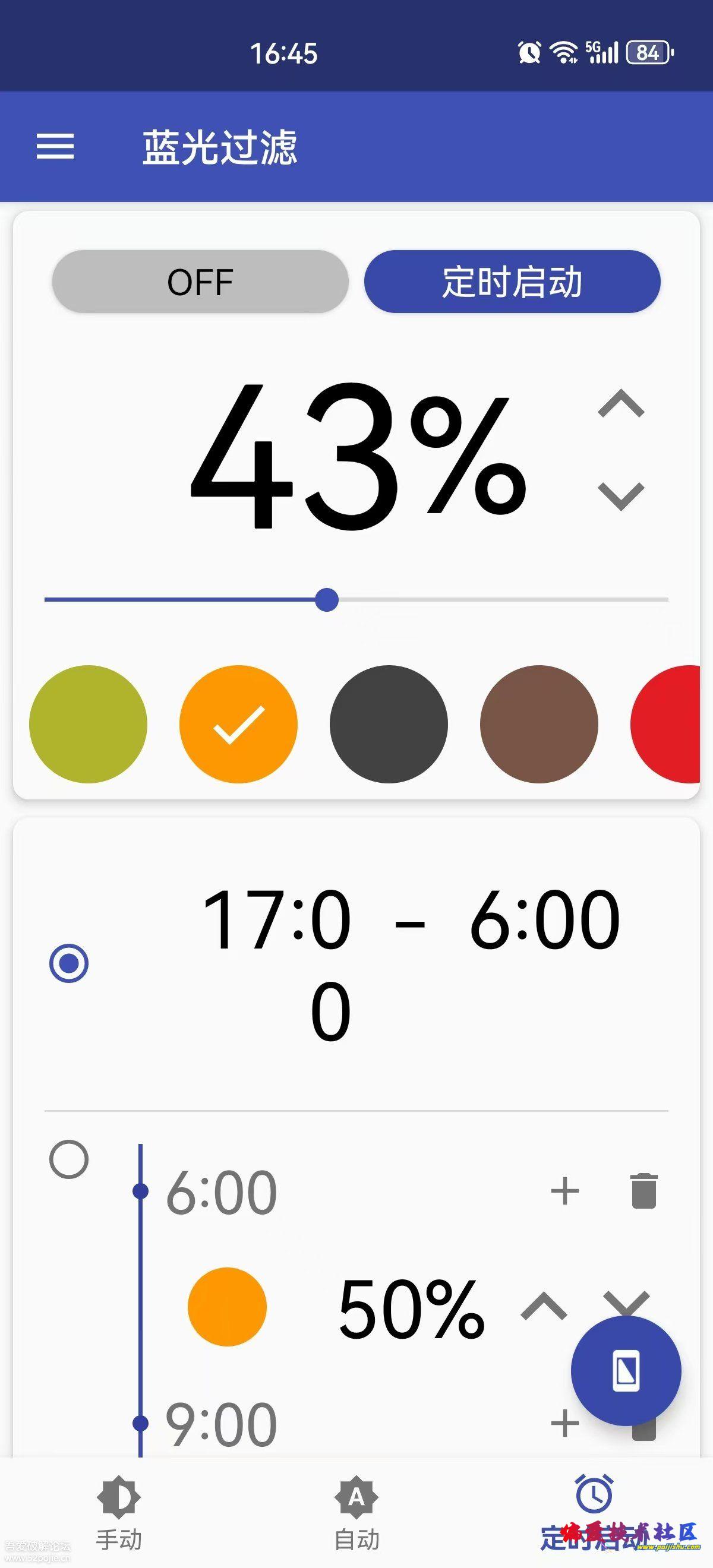This screenshot has width=713, height=1568.
Task: Add a time slot after 6:00
Action: (564, 1191)
